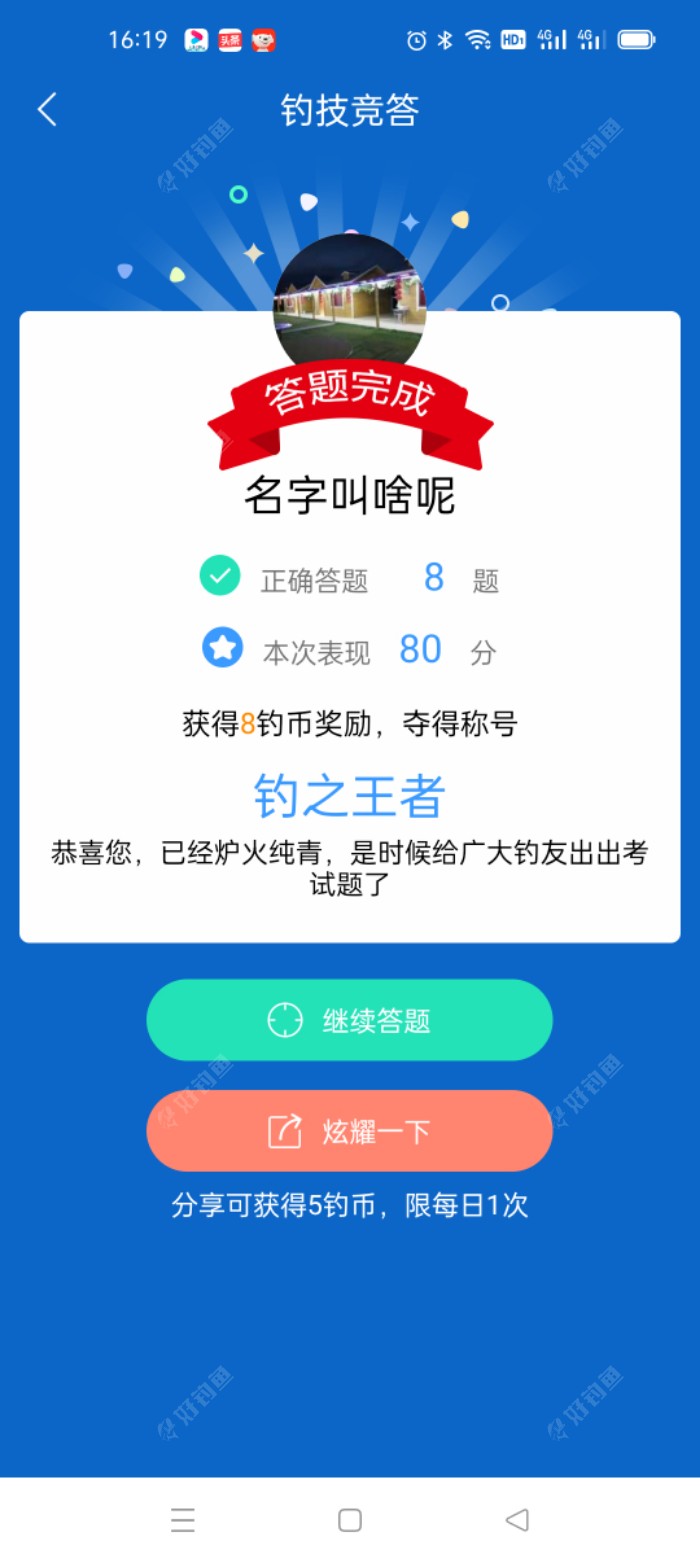Share results with 炫耀一下
This screenshot has width=700, height=1563.
tap(349, 1131)
